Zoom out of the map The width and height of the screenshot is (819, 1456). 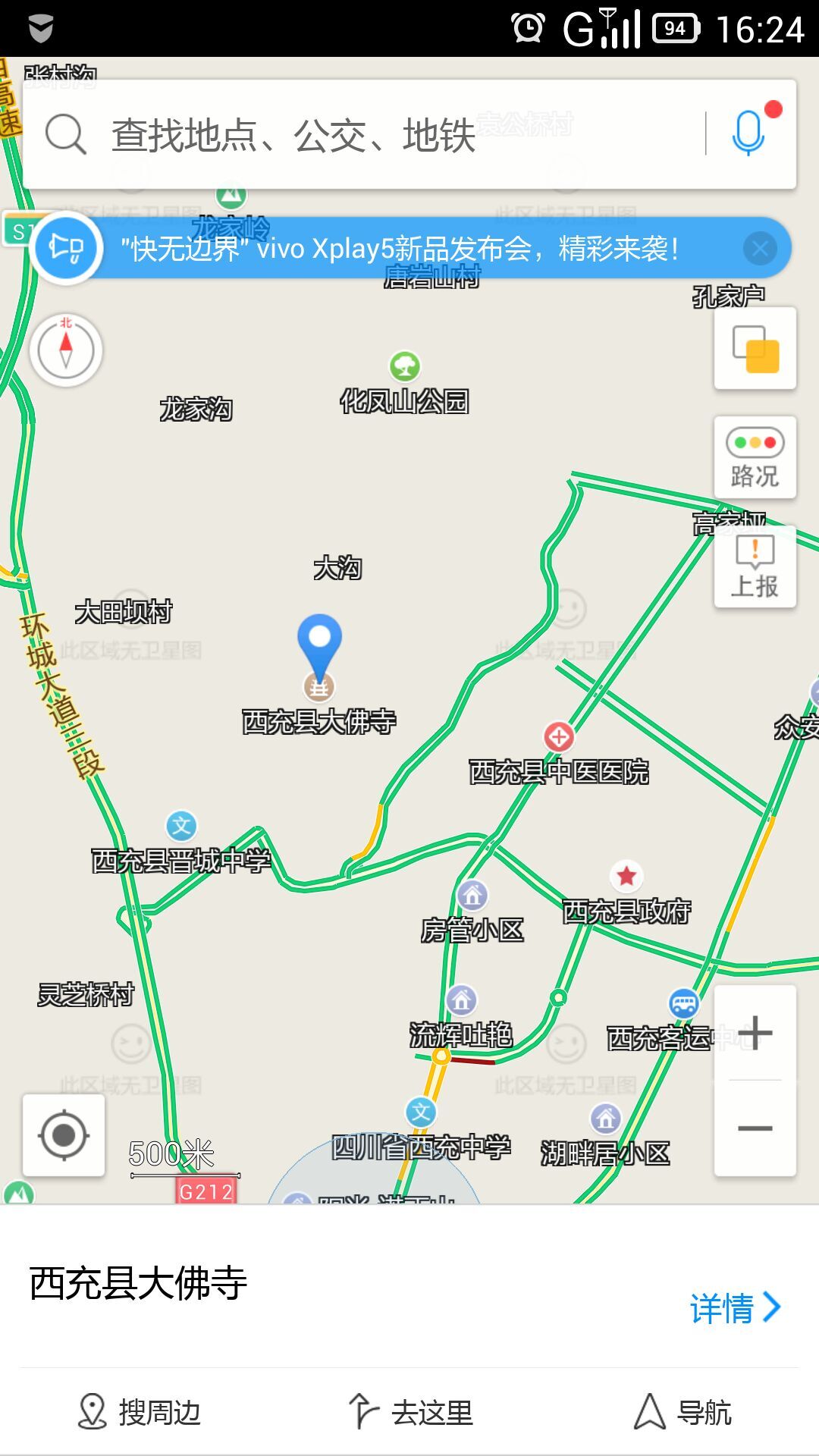click(x=755, y=1128)
